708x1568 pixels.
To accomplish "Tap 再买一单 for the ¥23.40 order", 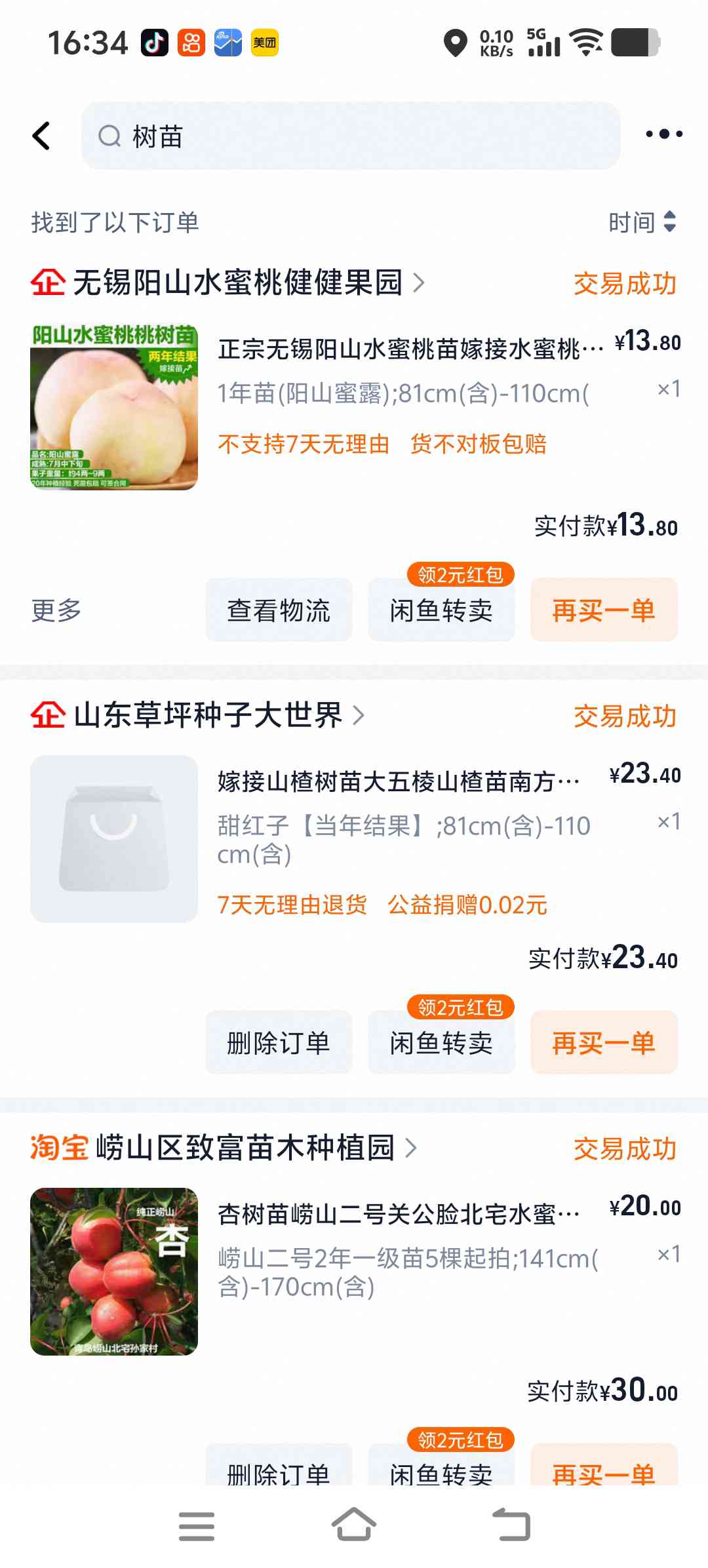I will click(604, 1042).
